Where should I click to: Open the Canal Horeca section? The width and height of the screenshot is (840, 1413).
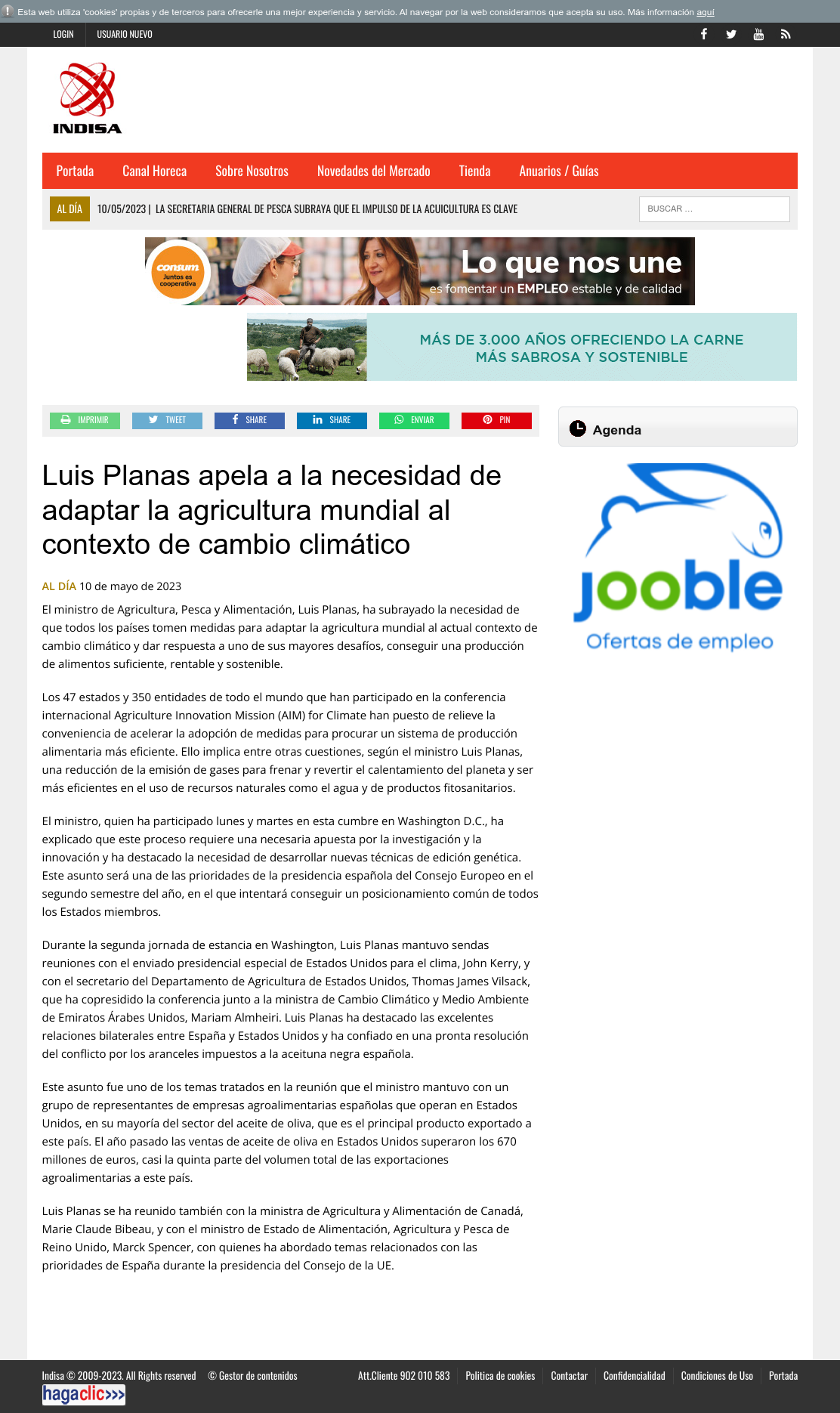[155, 171]
